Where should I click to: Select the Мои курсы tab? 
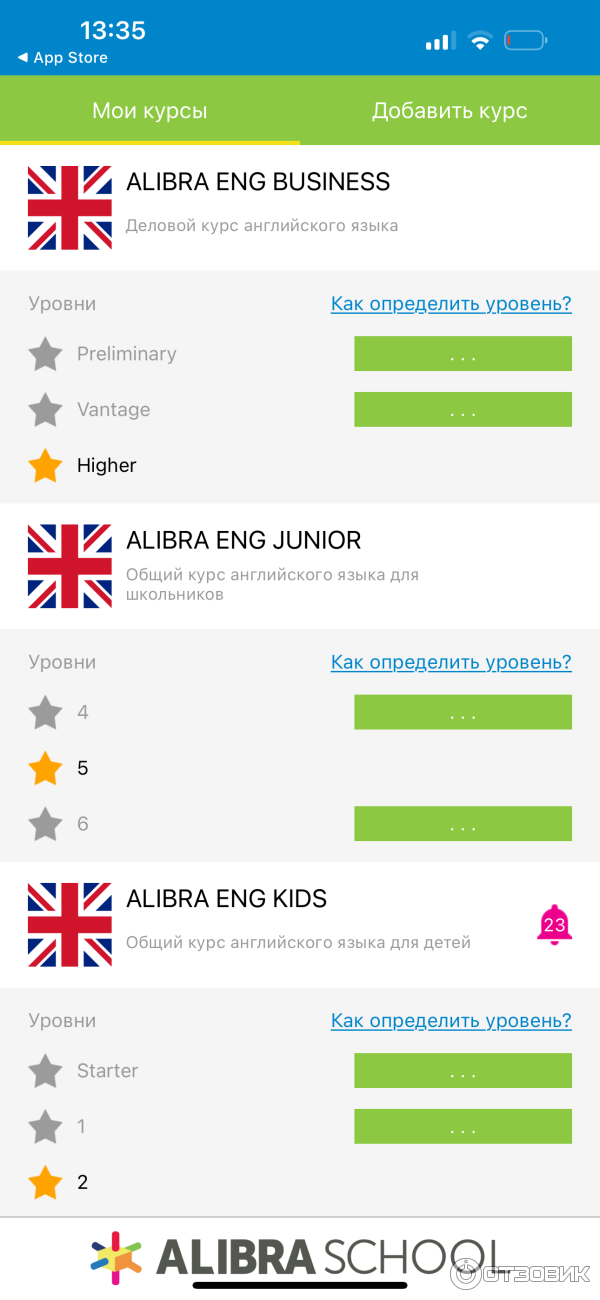(x=150, y=111)
